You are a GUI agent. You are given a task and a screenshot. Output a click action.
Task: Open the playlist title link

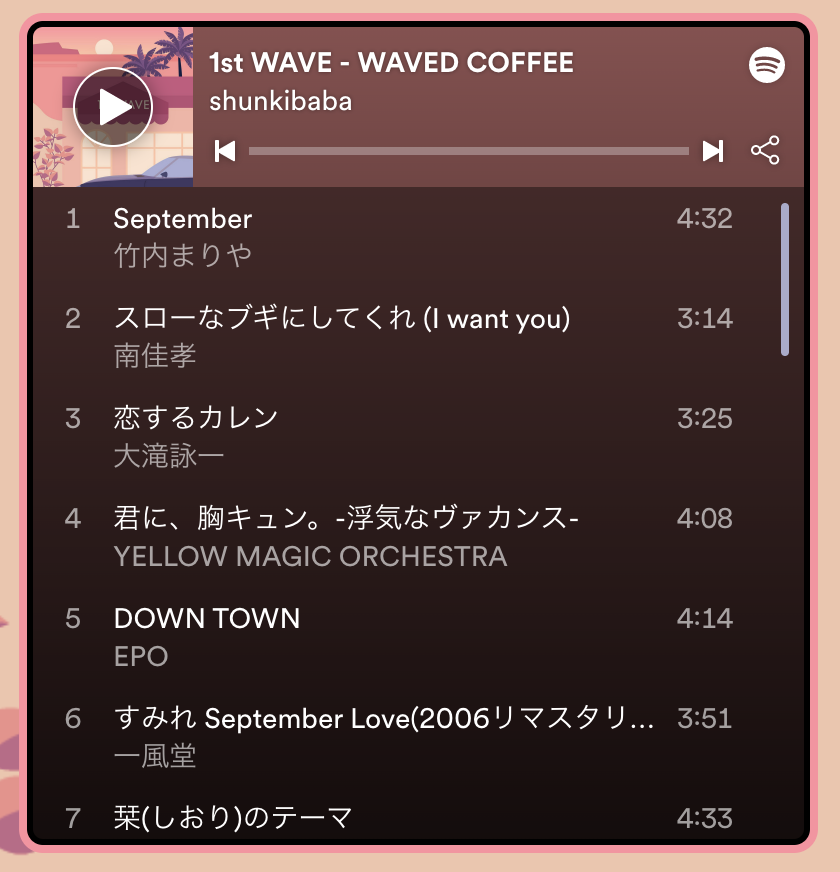(x=391, y=63)
